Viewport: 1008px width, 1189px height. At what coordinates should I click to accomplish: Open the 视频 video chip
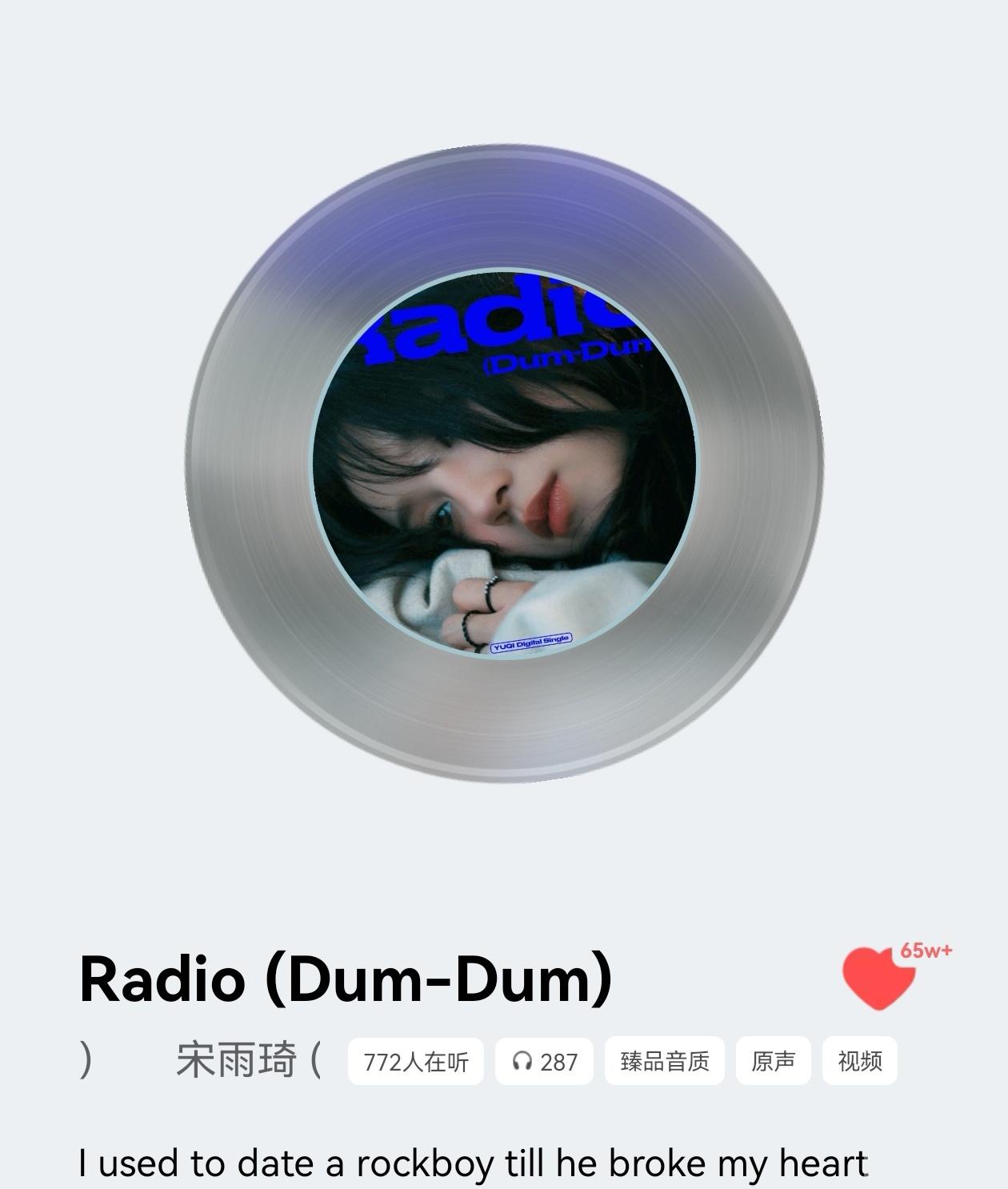pos(859,1061)
